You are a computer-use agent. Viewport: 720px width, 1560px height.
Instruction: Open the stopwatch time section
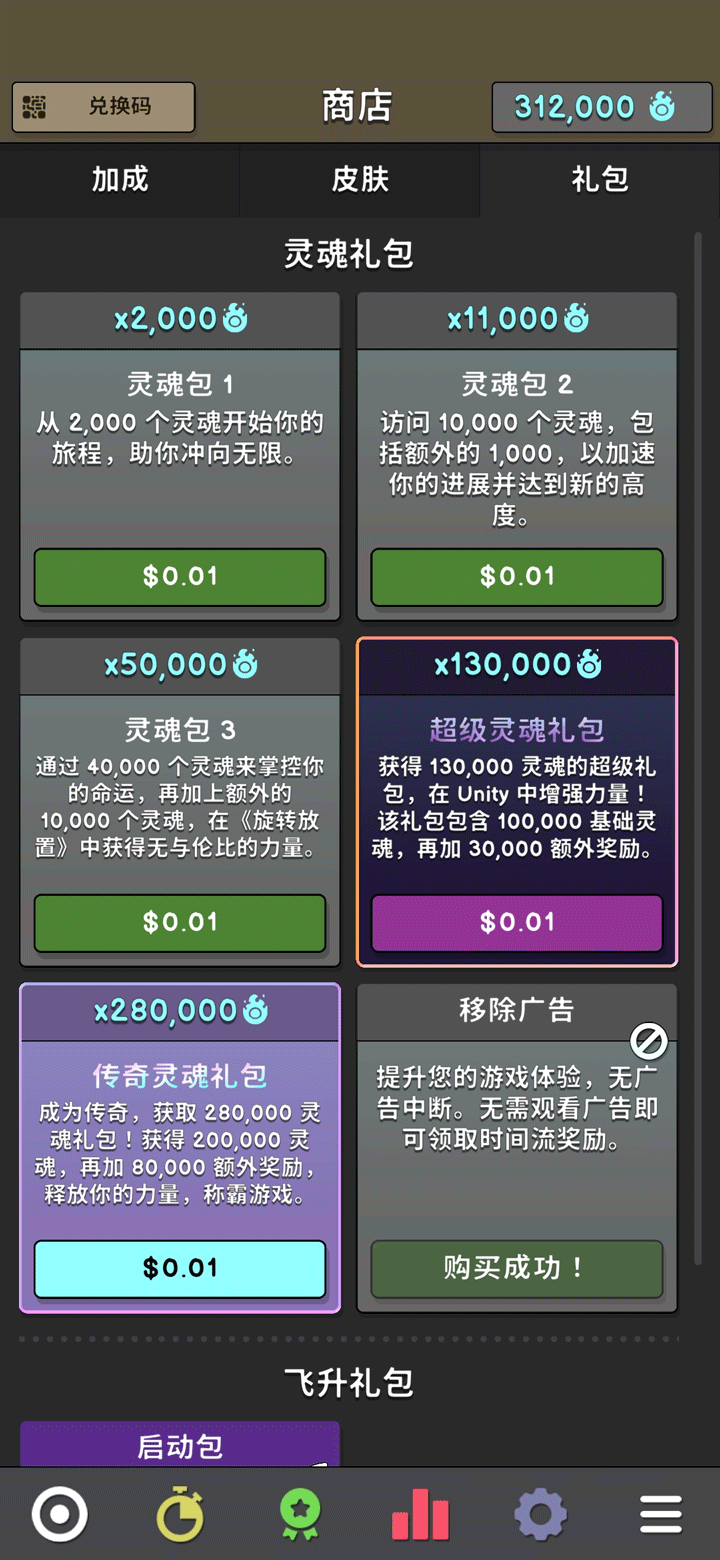click(180, 1514)
